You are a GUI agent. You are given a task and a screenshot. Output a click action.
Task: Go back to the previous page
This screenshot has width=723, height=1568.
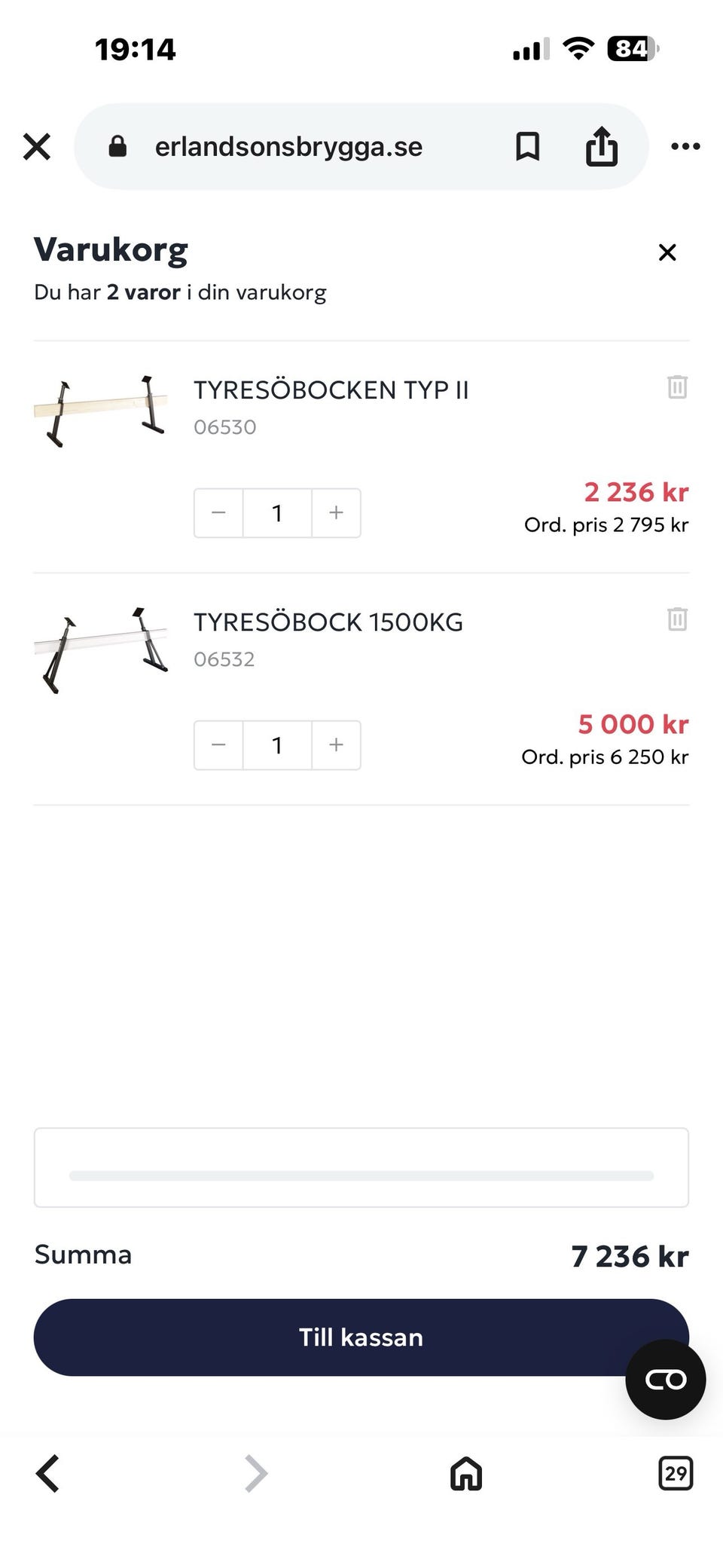click(48, 1474)
